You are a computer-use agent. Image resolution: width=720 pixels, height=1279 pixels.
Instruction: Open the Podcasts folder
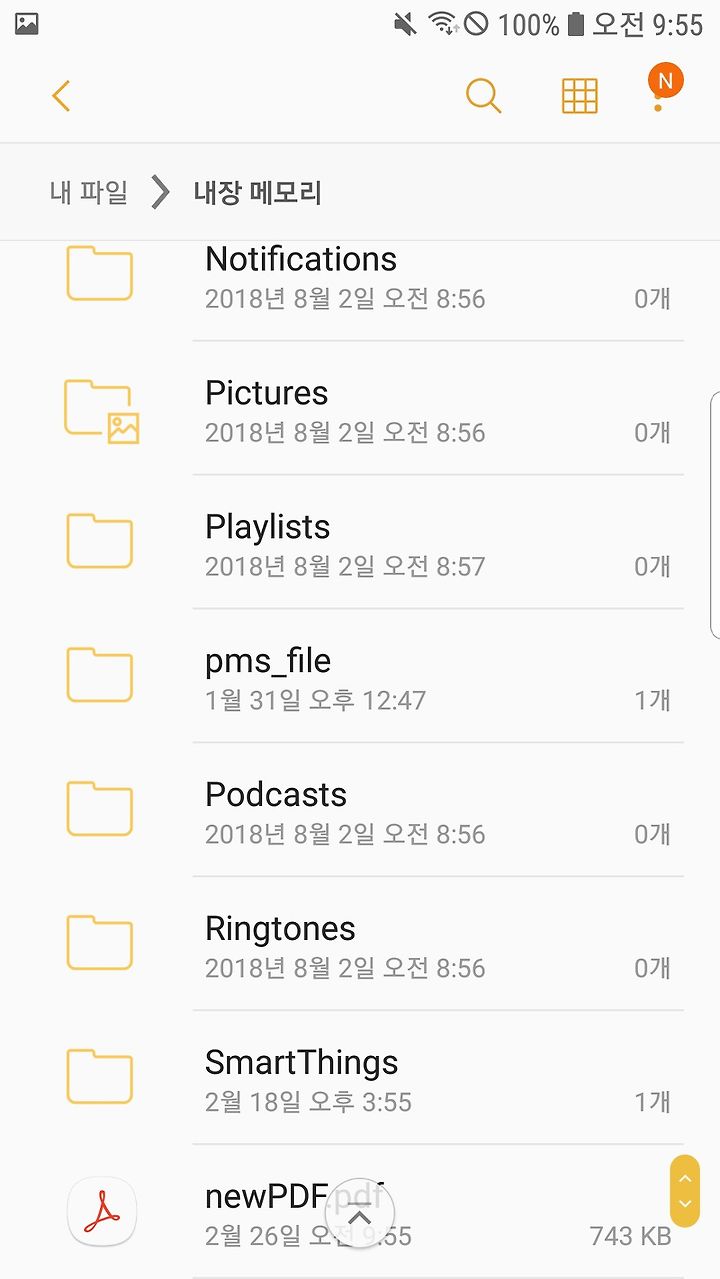coord(360,811)
